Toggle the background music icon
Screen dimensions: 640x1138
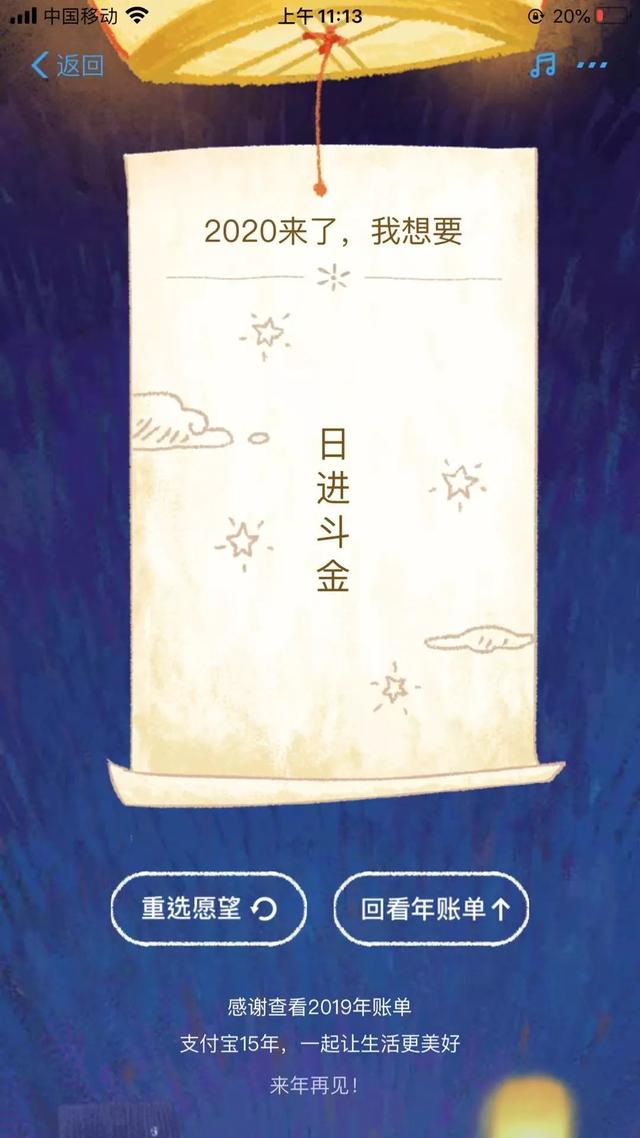pos(542,66)
